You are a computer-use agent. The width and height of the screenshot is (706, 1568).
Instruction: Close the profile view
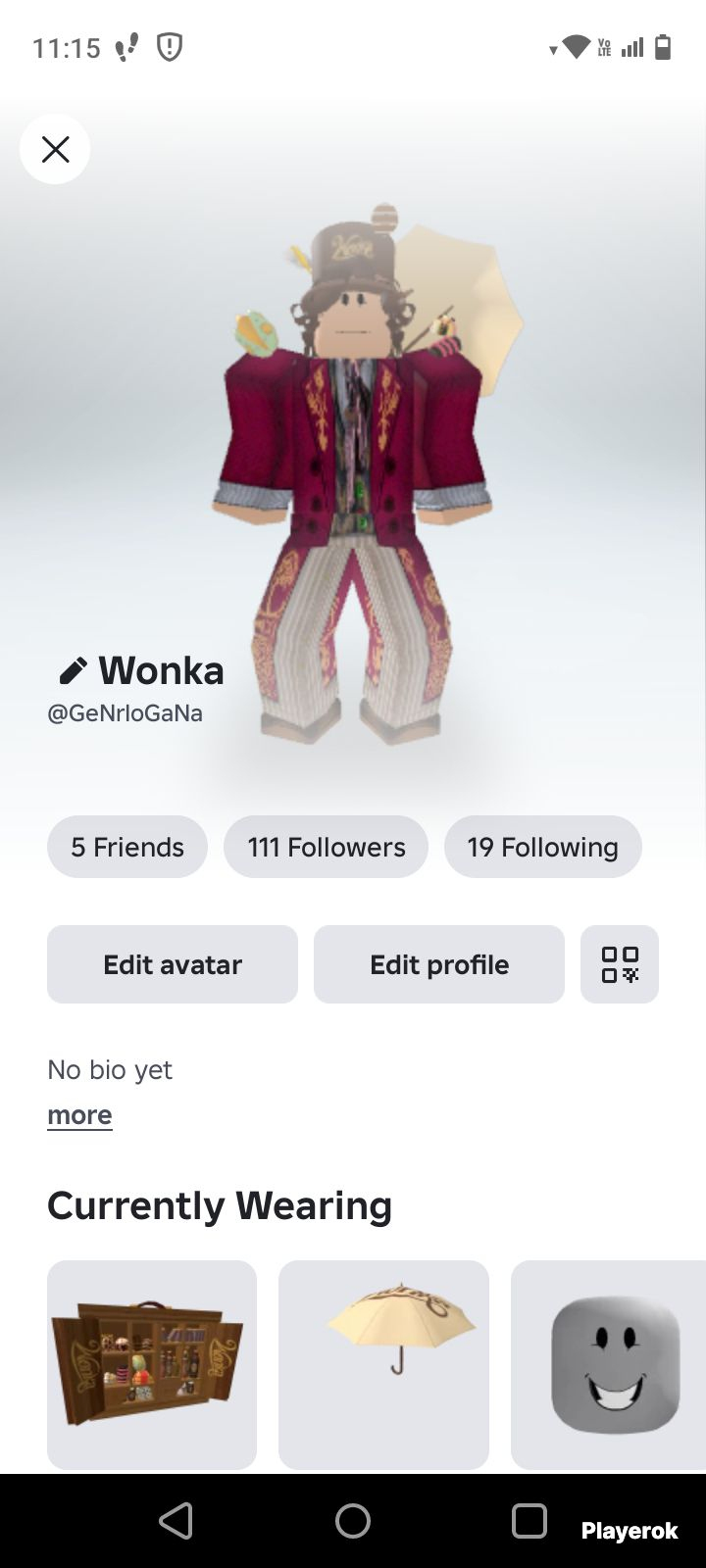click(x=55, y=149)
